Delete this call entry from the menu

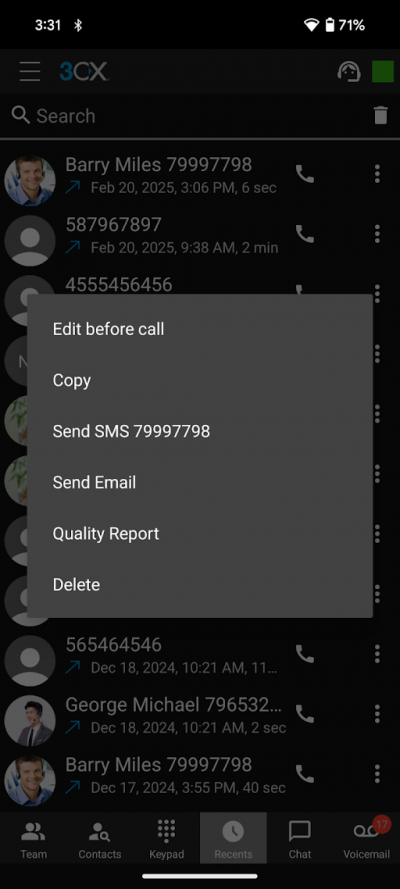pos(199,585)
